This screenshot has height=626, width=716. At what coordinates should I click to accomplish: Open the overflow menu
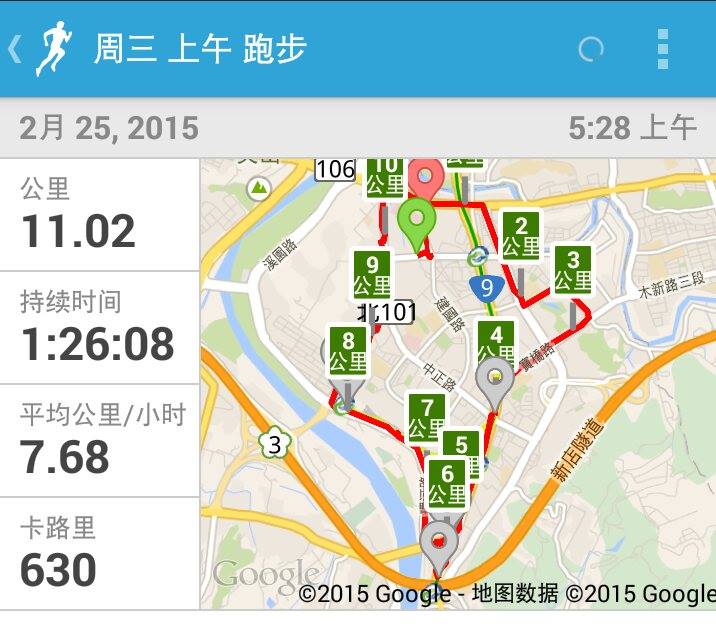pos(662,49)
